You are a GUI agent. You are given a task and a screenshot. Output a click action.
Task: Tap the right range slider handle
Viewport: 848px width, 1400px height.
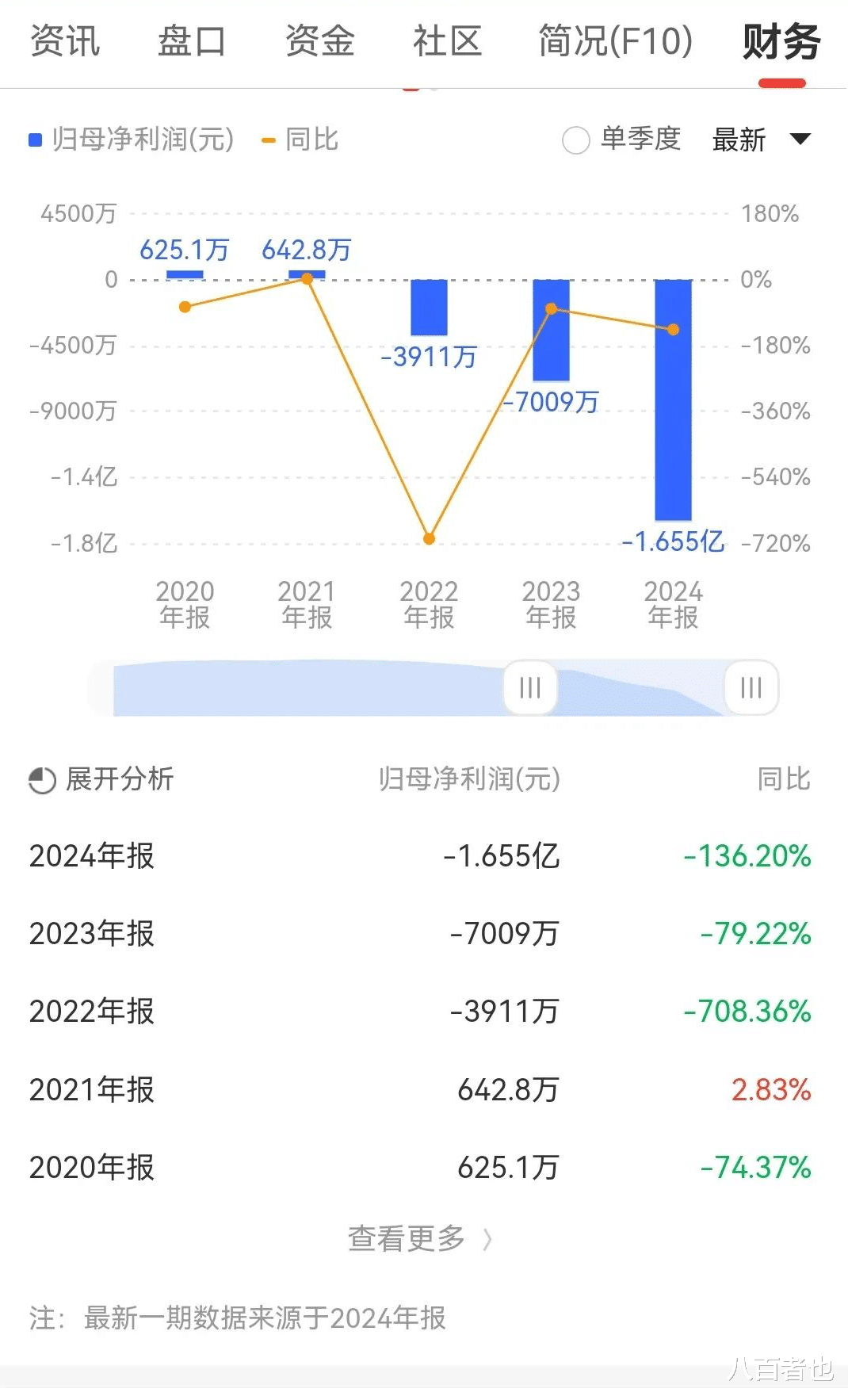(x=751, y=687)
